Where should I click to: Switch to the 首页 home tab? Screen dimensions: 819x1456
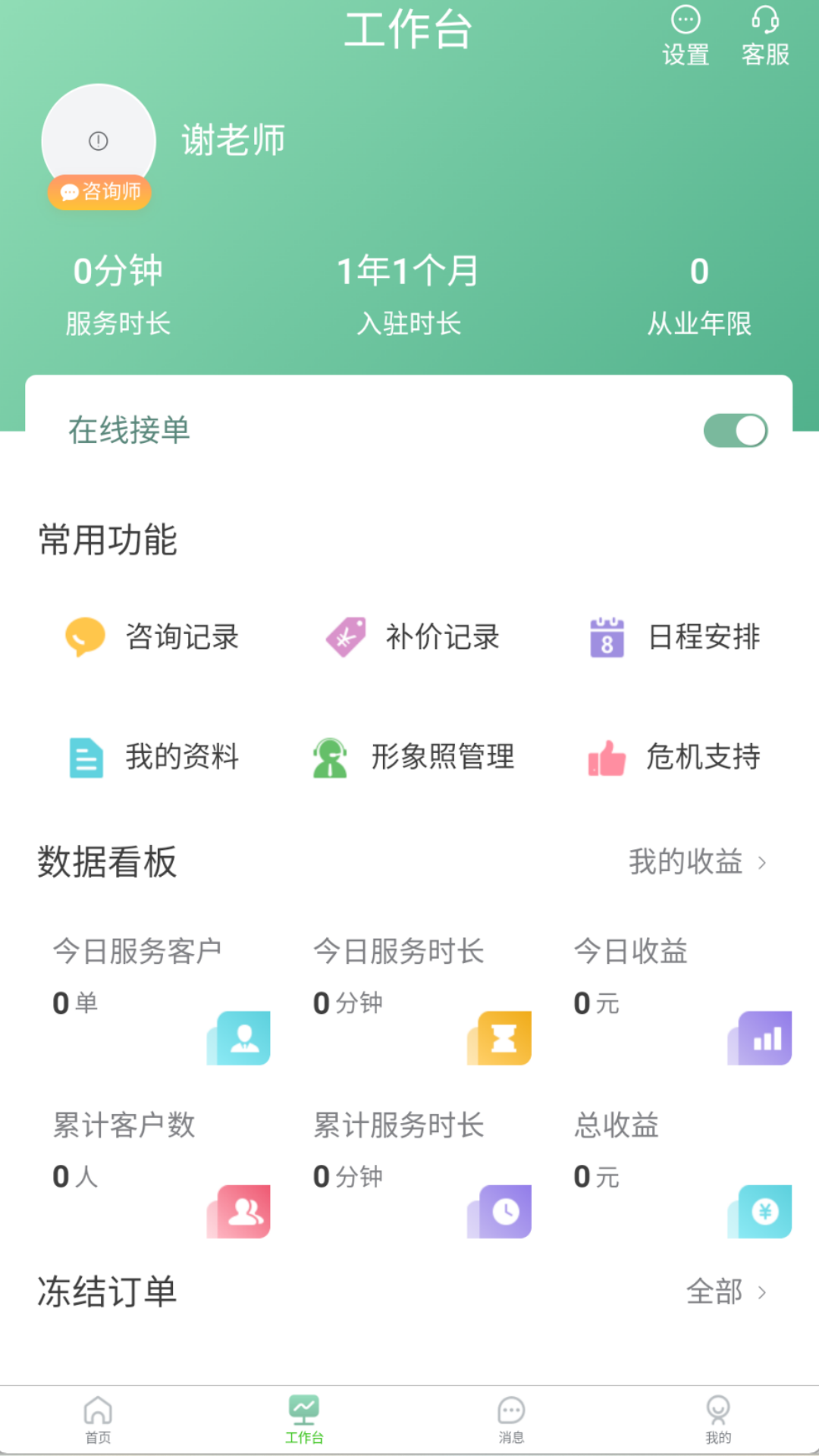tap(99, 1418)
